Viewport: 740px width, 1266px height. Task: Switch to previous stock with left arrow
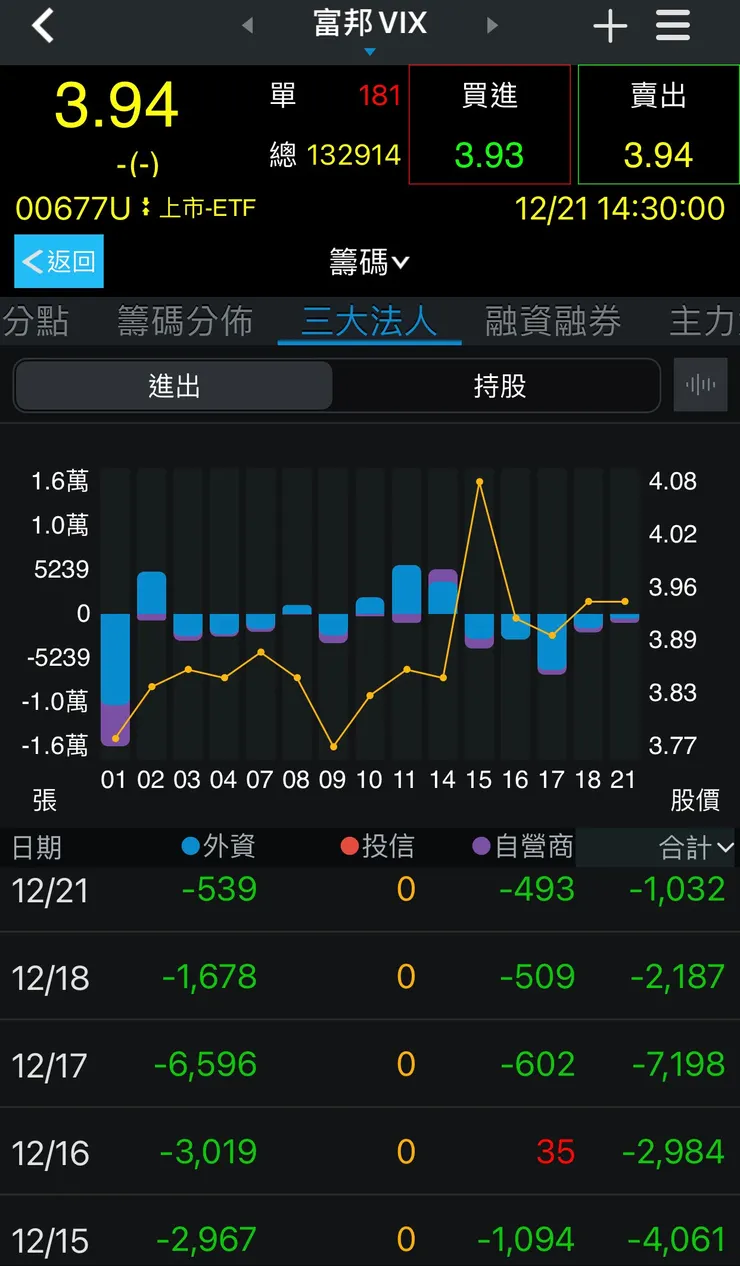(246, 25)
